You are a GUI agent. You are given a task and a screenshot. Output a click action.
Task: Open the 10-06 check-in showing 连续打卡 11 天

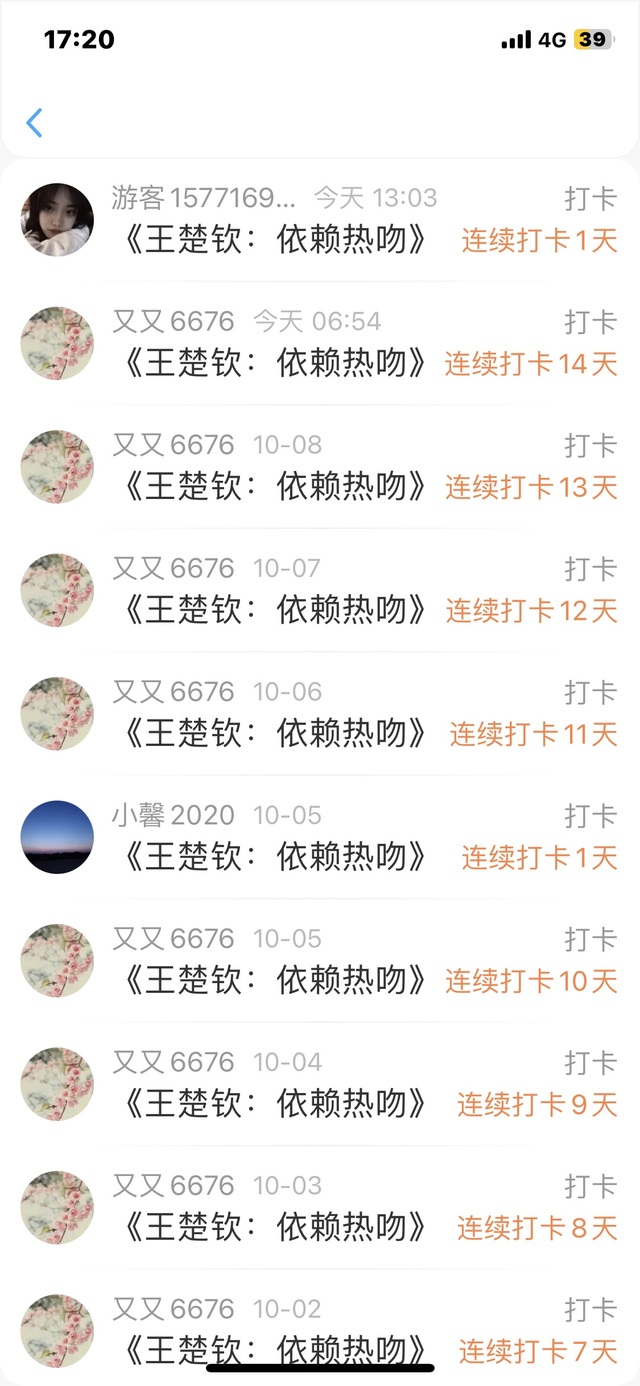320,714
